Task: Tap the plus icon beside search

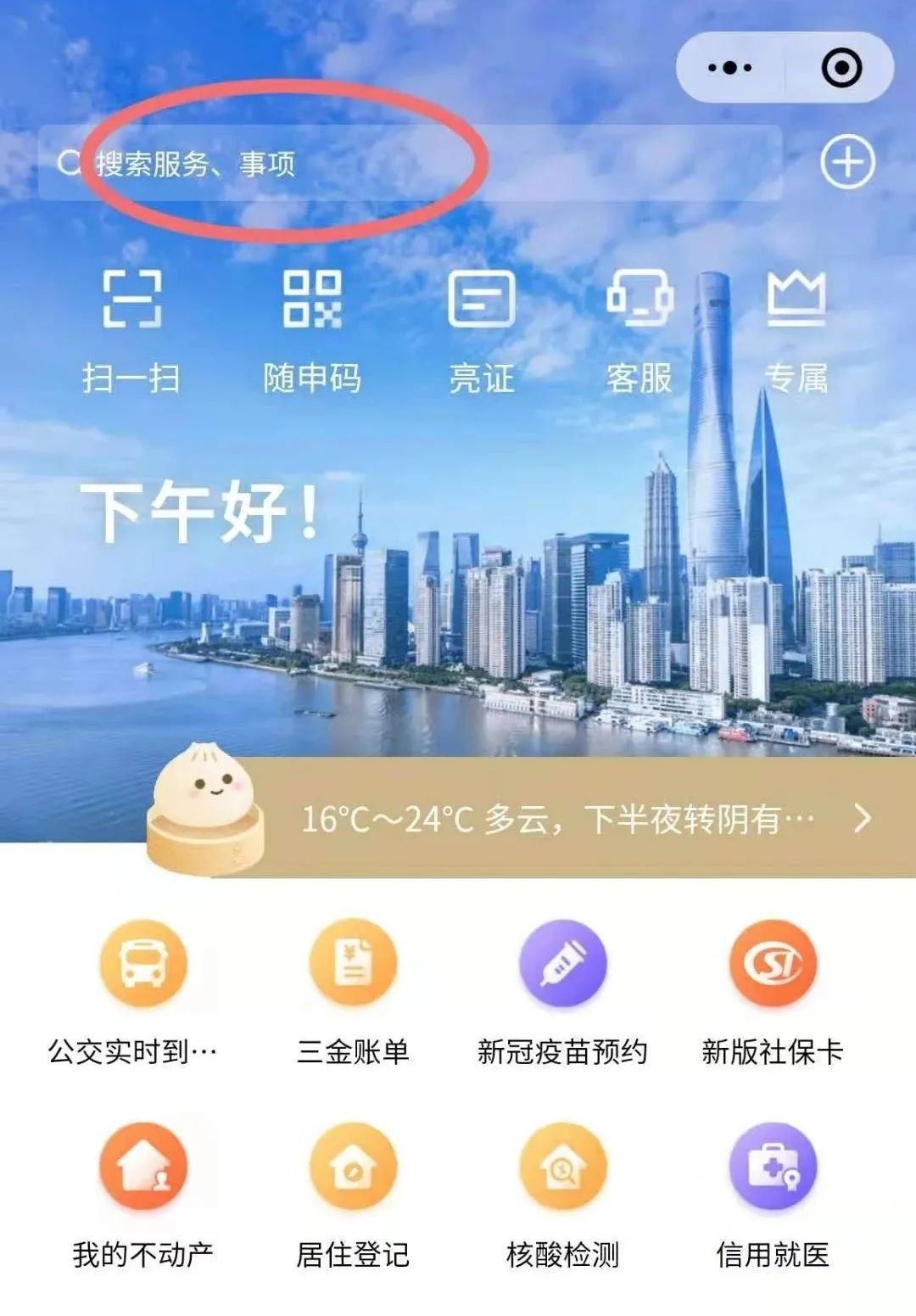Action: 847,162
